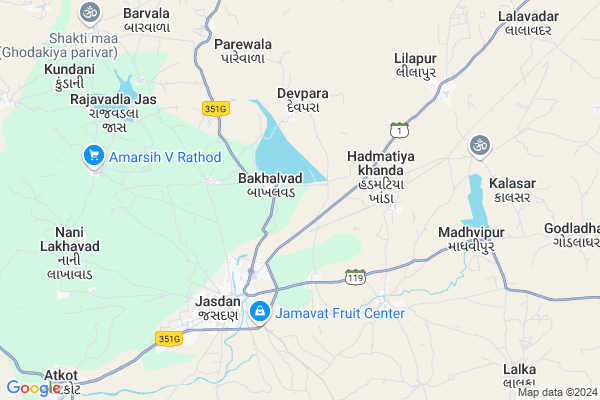Viewport: 600px width, 400px height.
Task: Select the Jamavat Fruit Center marker
Action: 260,312
